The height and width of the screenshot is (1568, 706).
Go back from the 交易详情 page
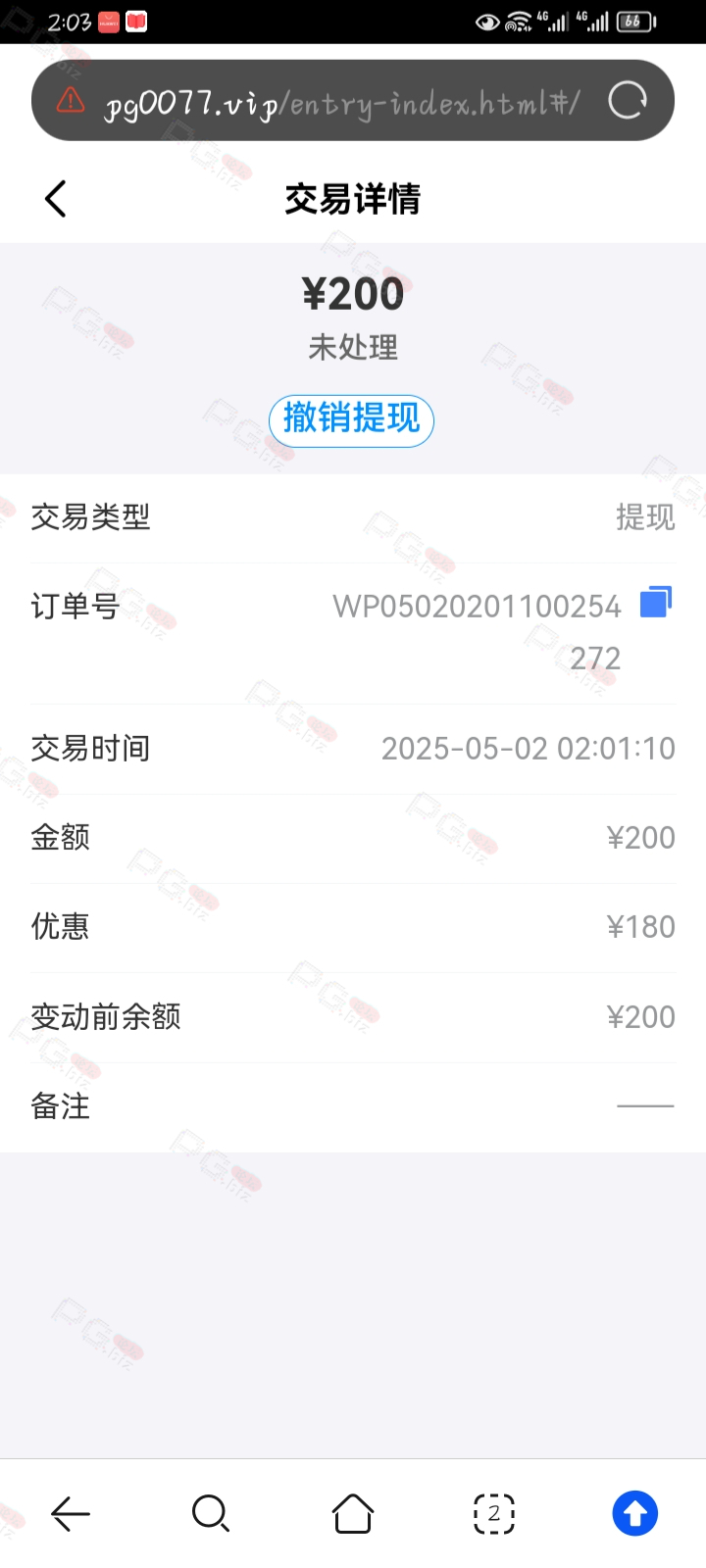click(x=56, y=199)
